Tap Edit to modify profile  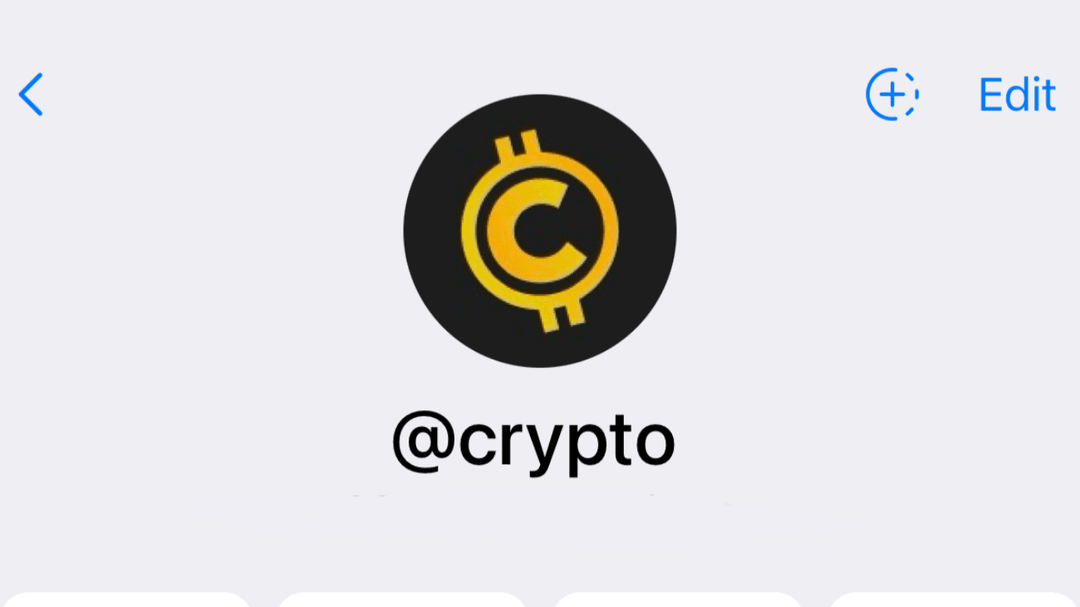(1017, 95)
